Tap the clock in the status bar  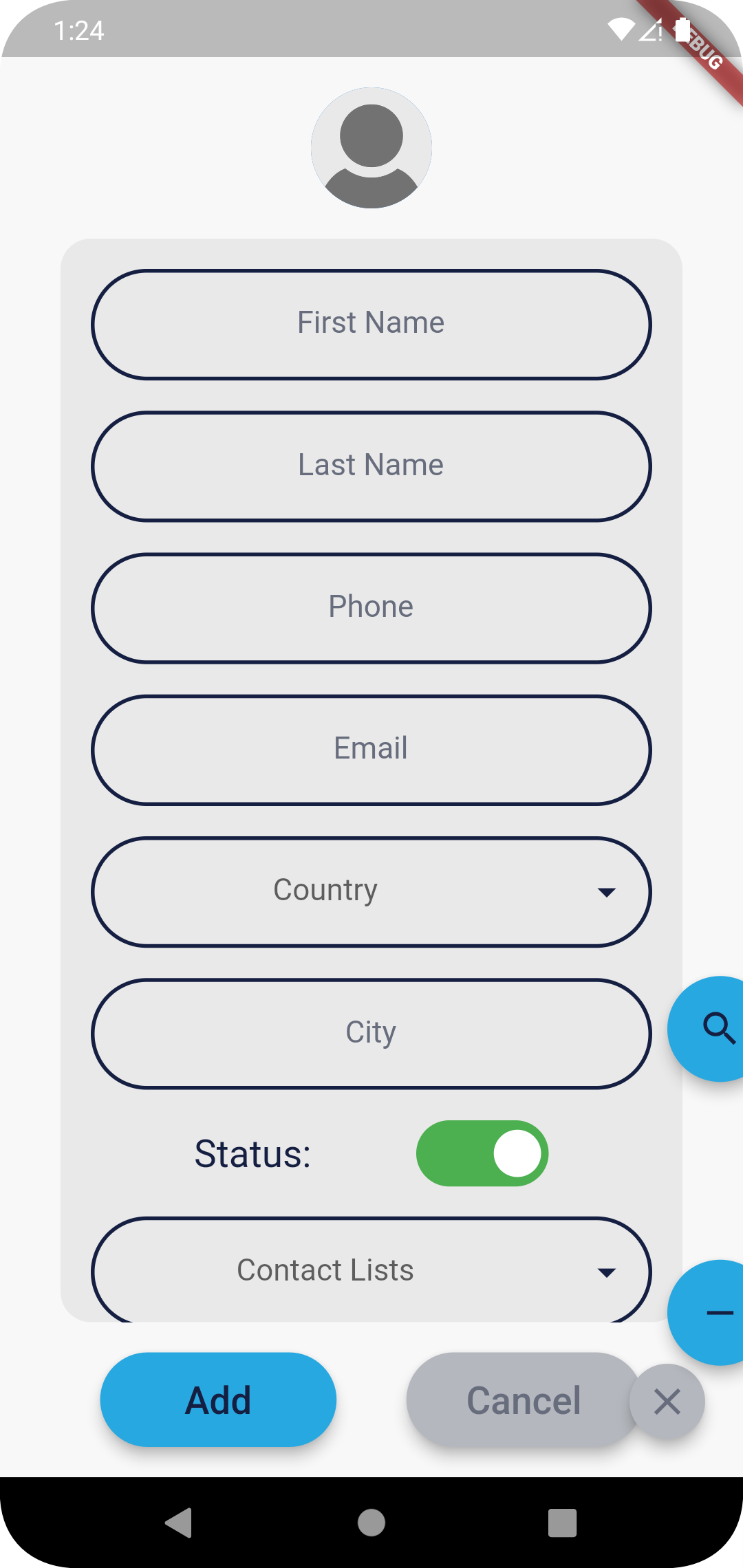pos(79,30)
